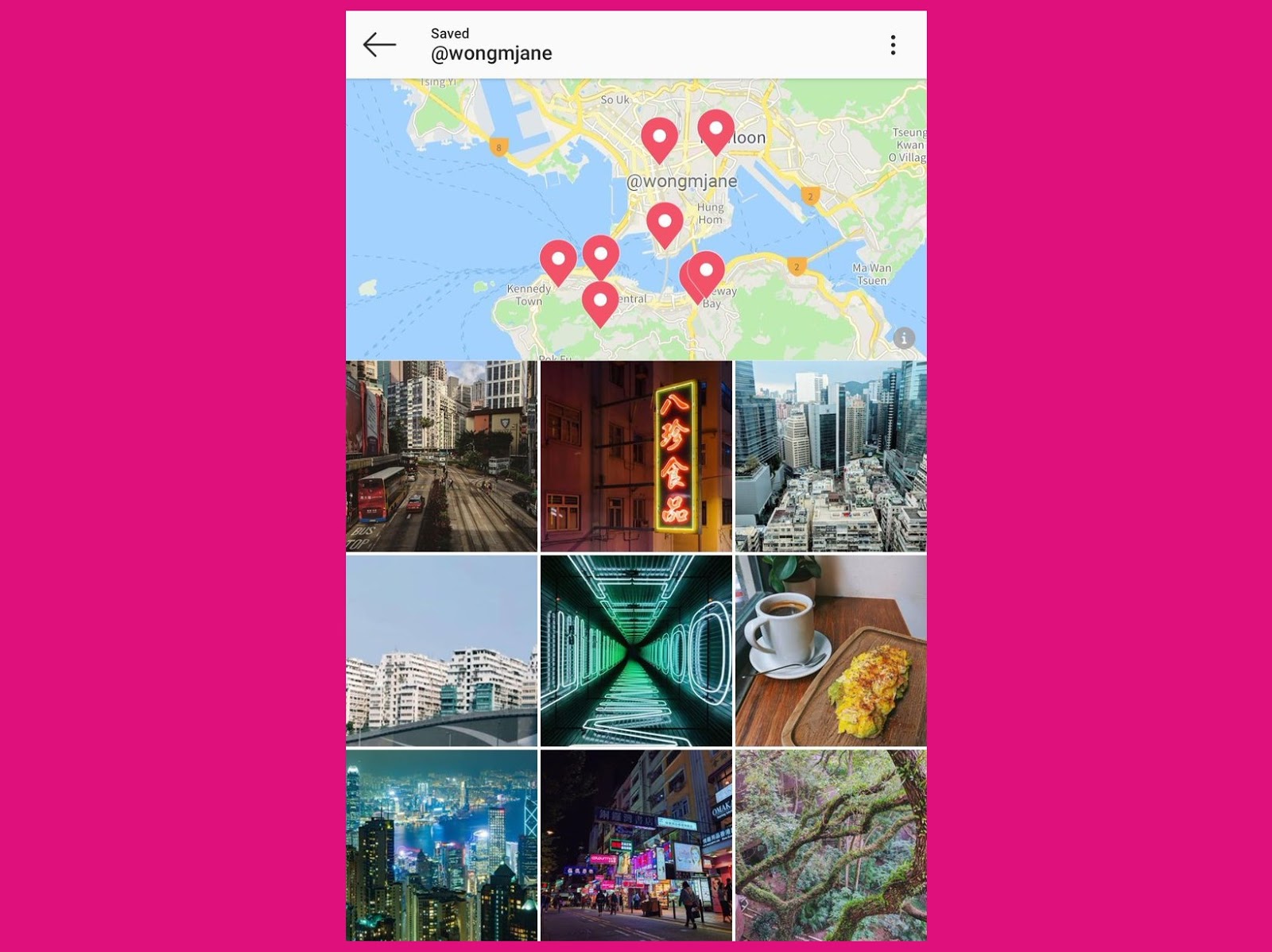Viewport: 1272px width, 952px height.
Task: Open the white apartment blocks photo
Action: click(x=442, y=651)
